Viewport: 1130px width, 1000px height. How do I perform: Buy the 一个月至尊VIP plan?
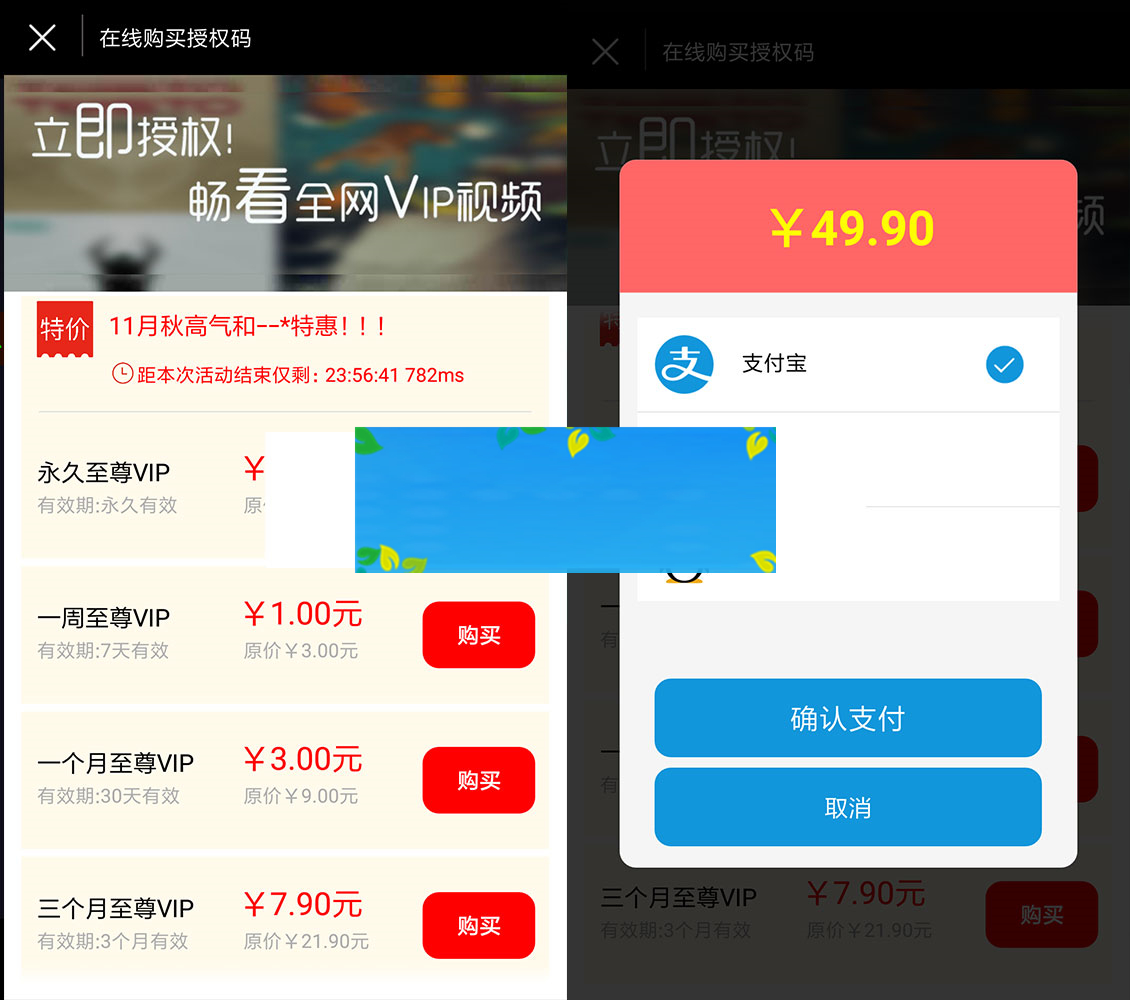pos(478,780)
